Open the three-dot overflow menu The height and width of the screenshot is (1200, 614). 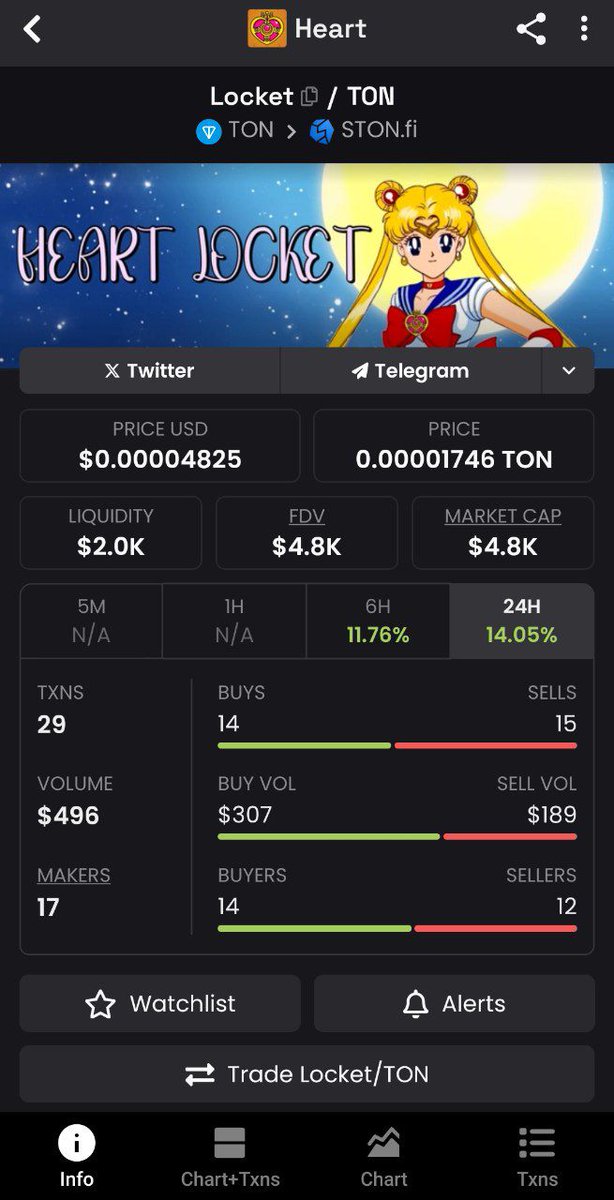(x=584, y=29)
